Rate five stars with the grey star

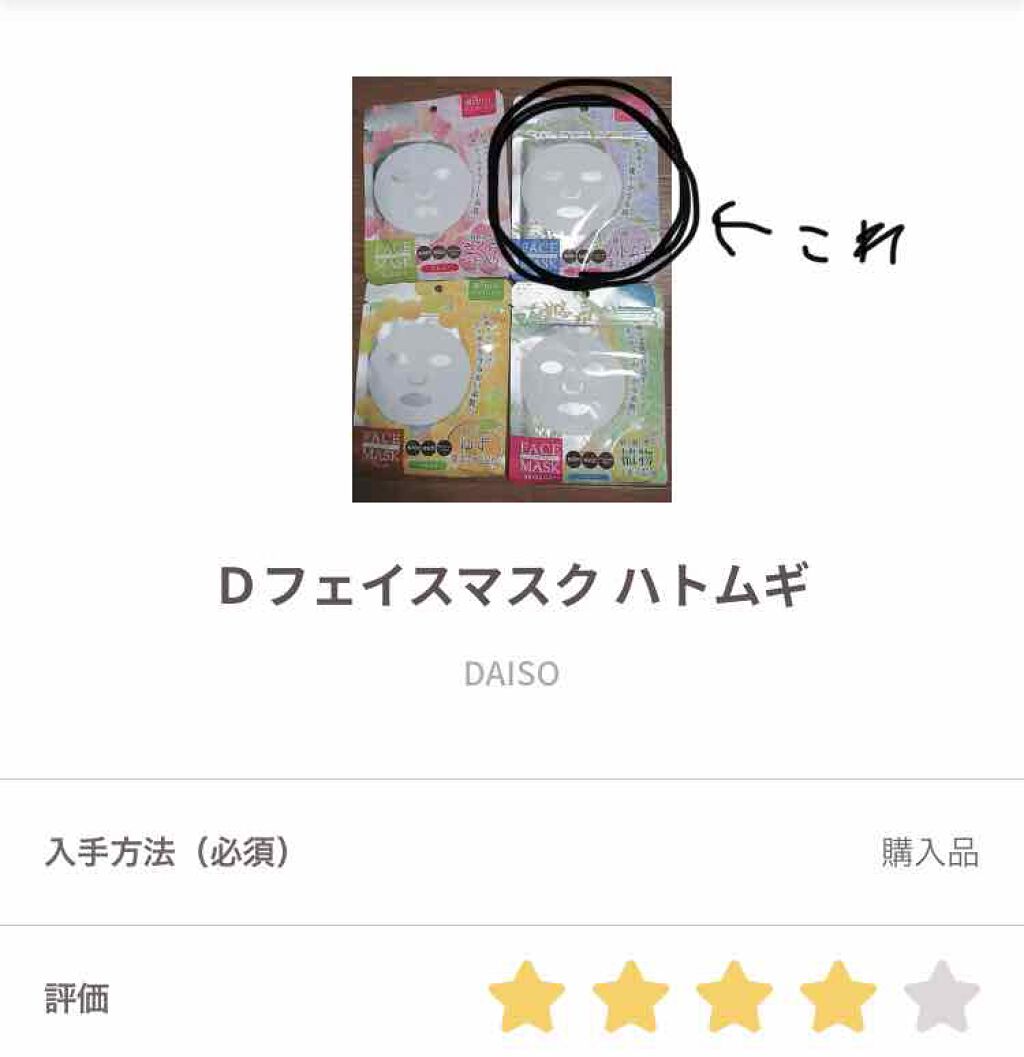(942, 997)
